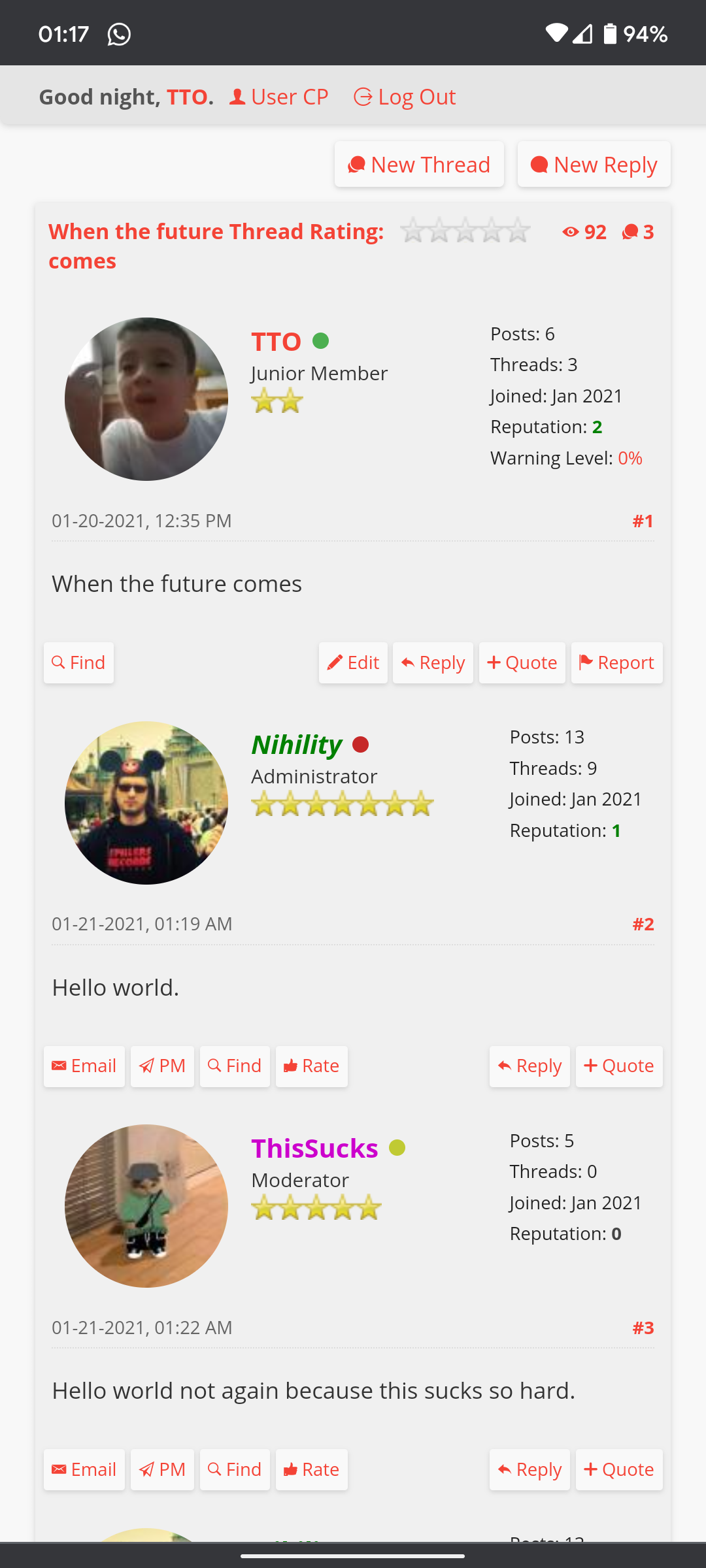Open the User CP link

click(x=279, y=97)
